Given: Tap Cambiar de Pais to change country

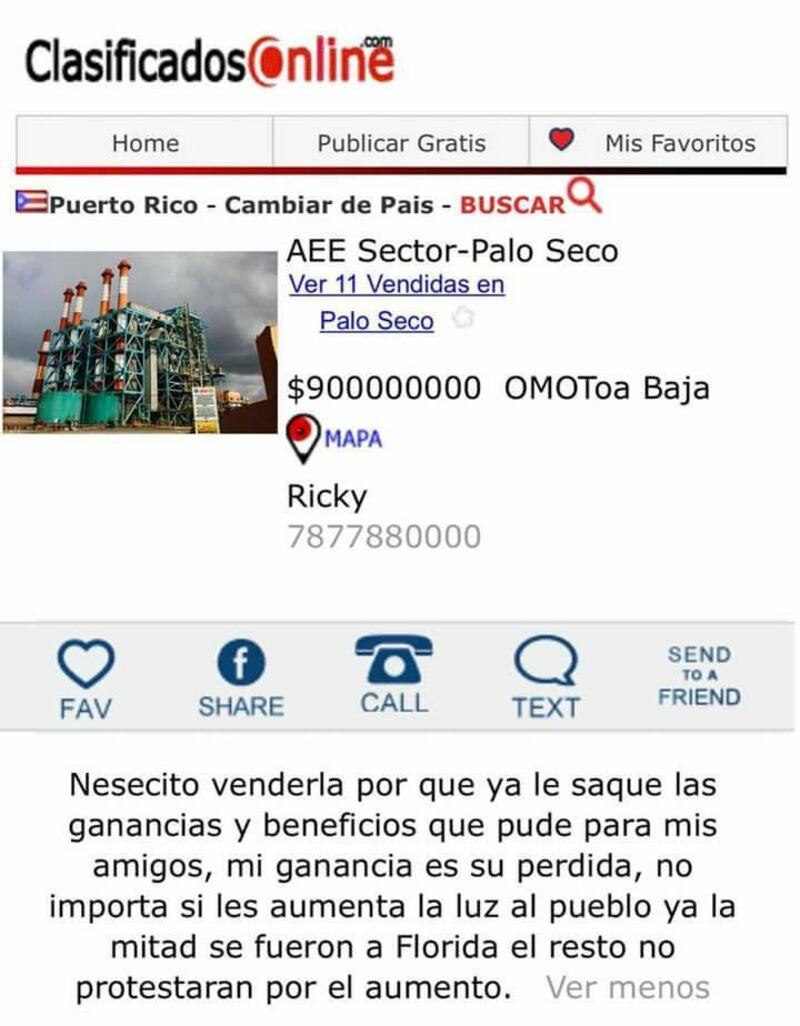Looking at the screenshot, I should (329, 205).
